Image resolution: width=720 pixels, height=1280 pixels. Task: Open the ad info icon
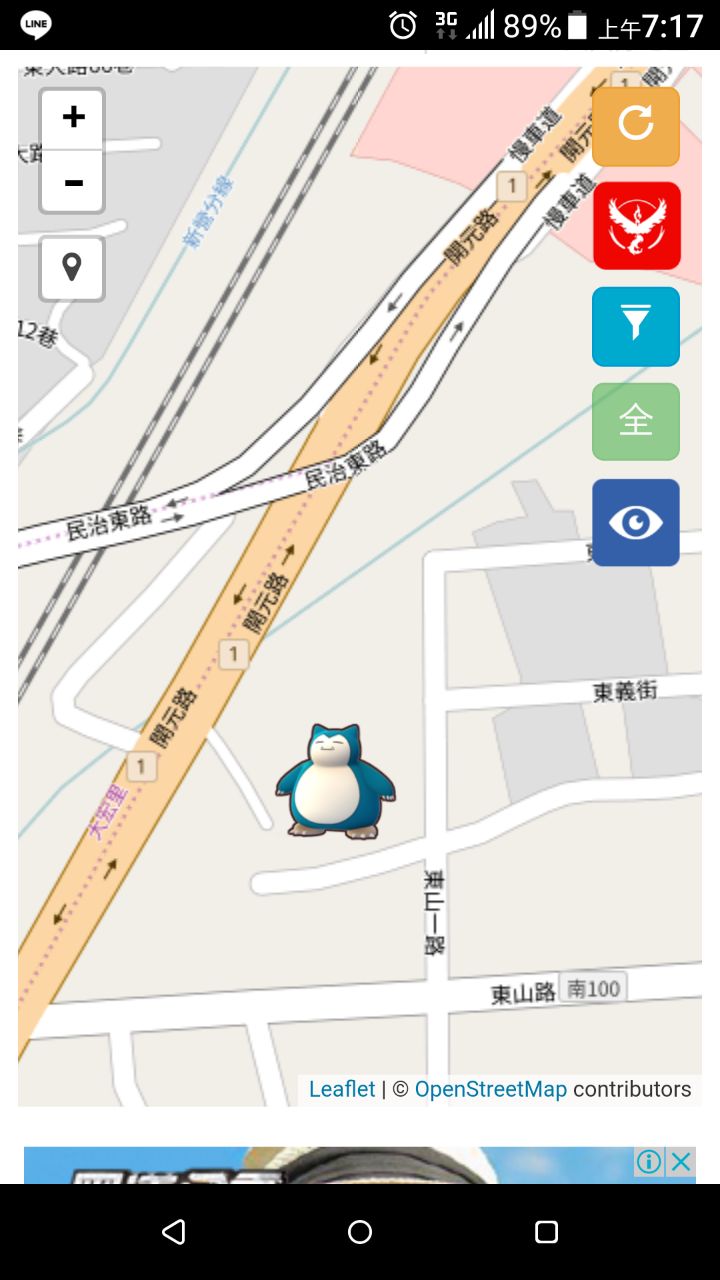(x=649, y=1162)
